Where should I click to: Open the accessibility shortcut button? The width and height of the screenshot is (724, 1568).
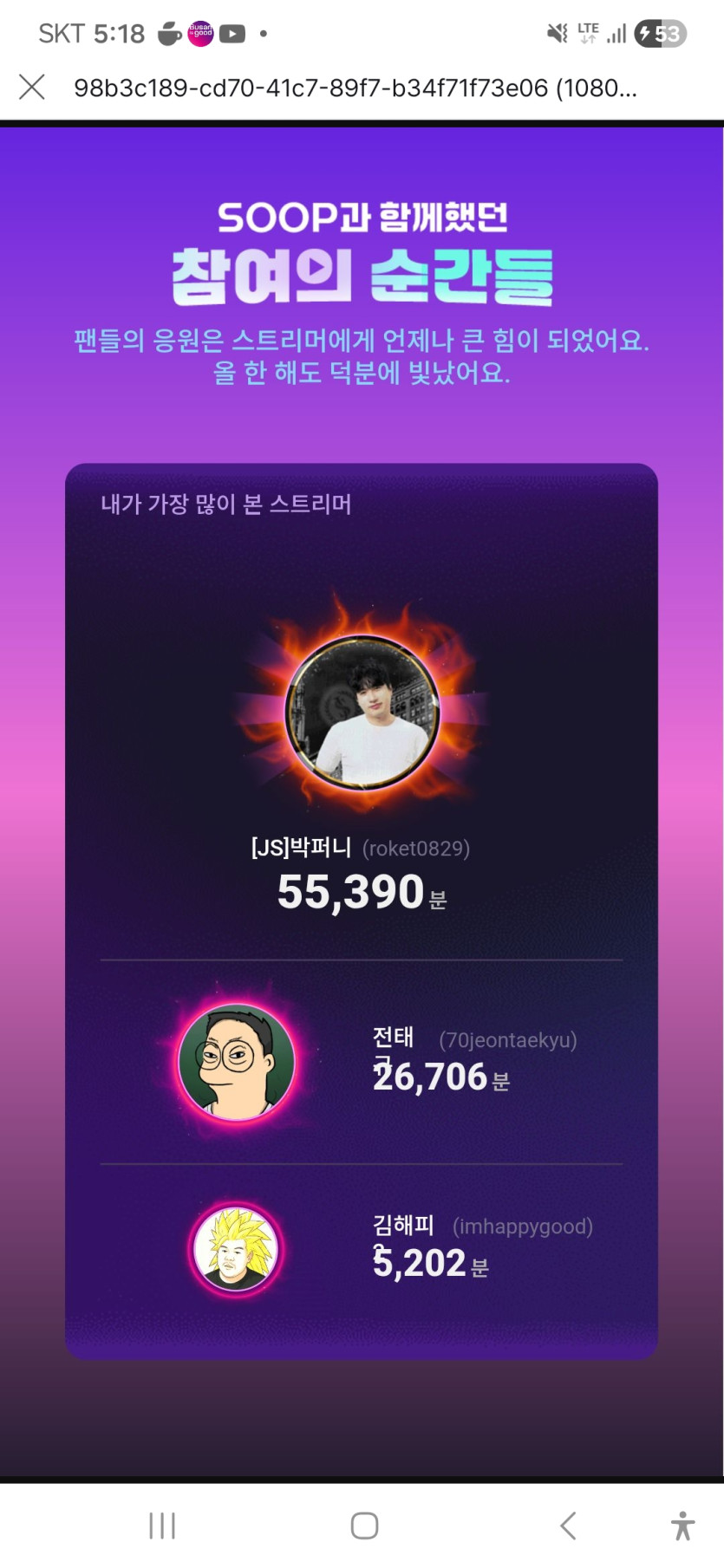click(682, 1526)
